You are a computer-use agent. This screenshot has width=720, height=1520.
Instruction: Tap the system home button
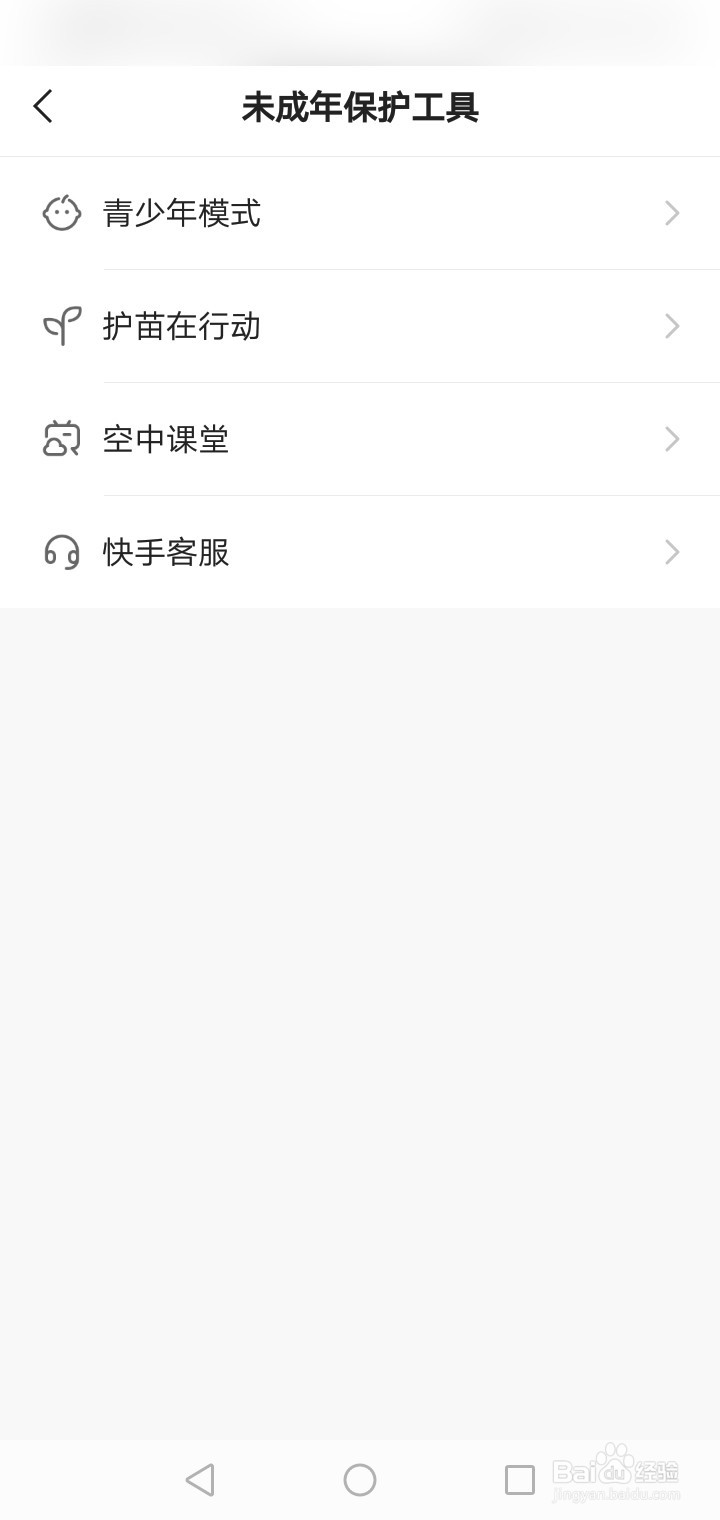pos(360,1480)
